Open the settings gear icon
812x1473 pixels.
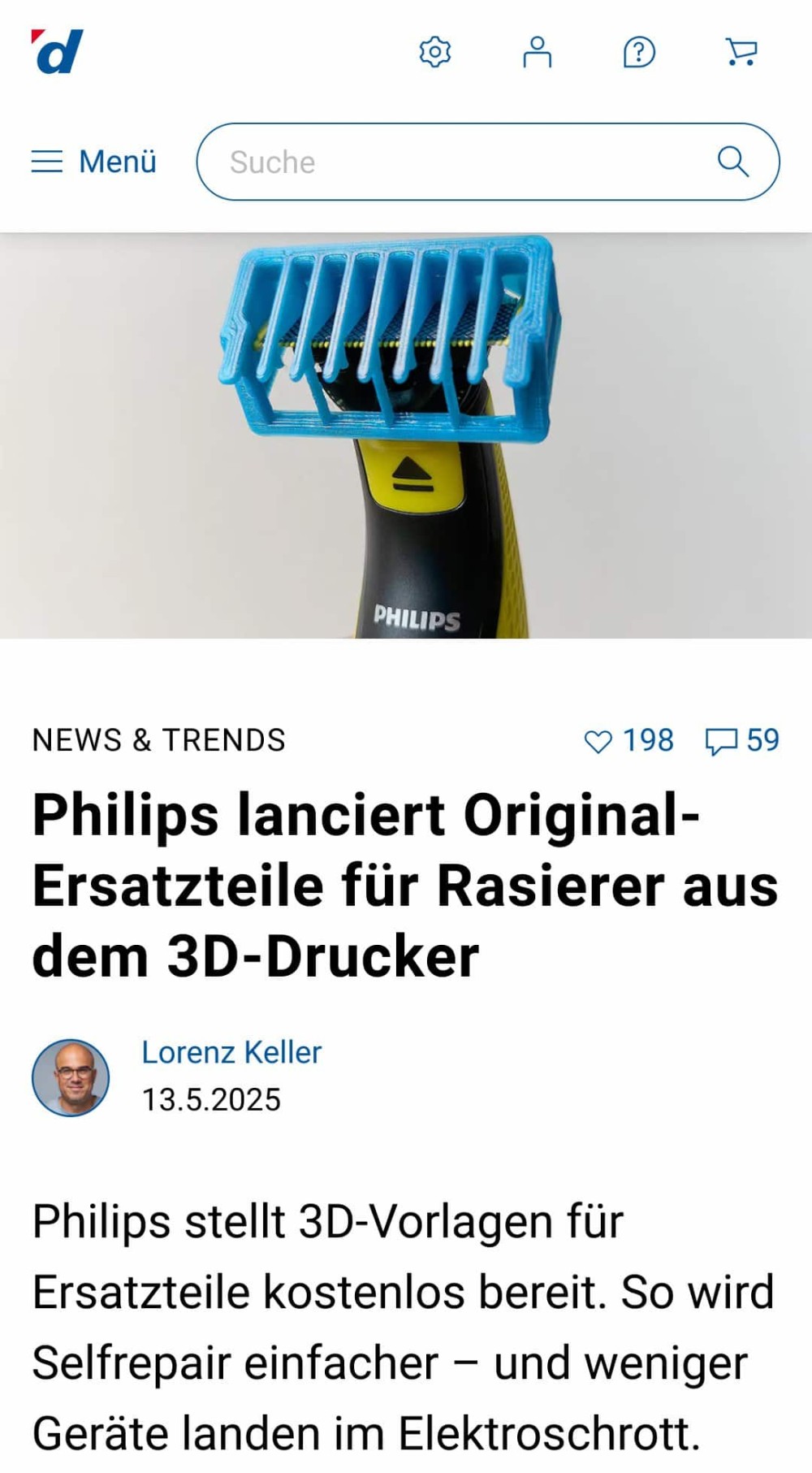pyautogui.click(x=434, y=52)
